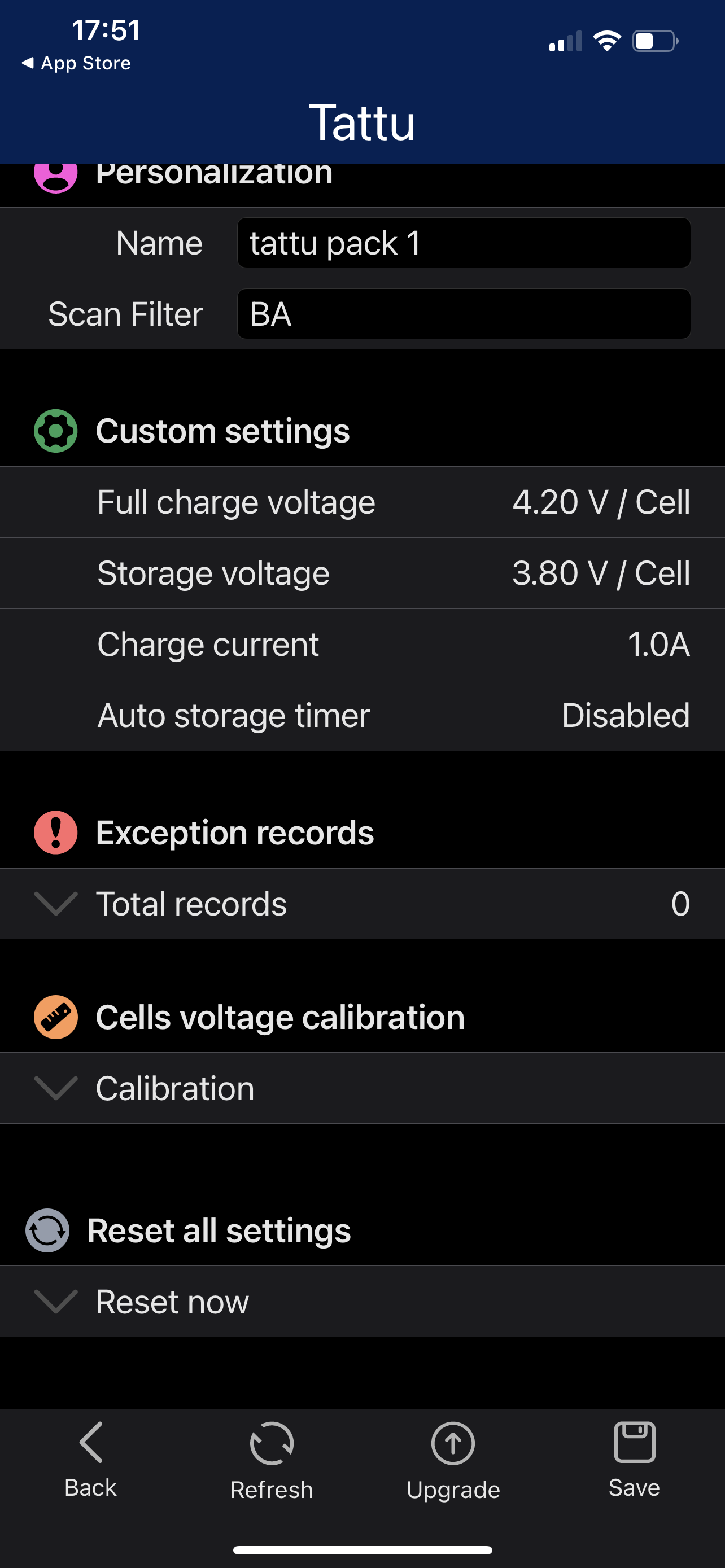This screenshot has height=1568, width=725.
Task: Edit the Name field
Action: point(464,243)
